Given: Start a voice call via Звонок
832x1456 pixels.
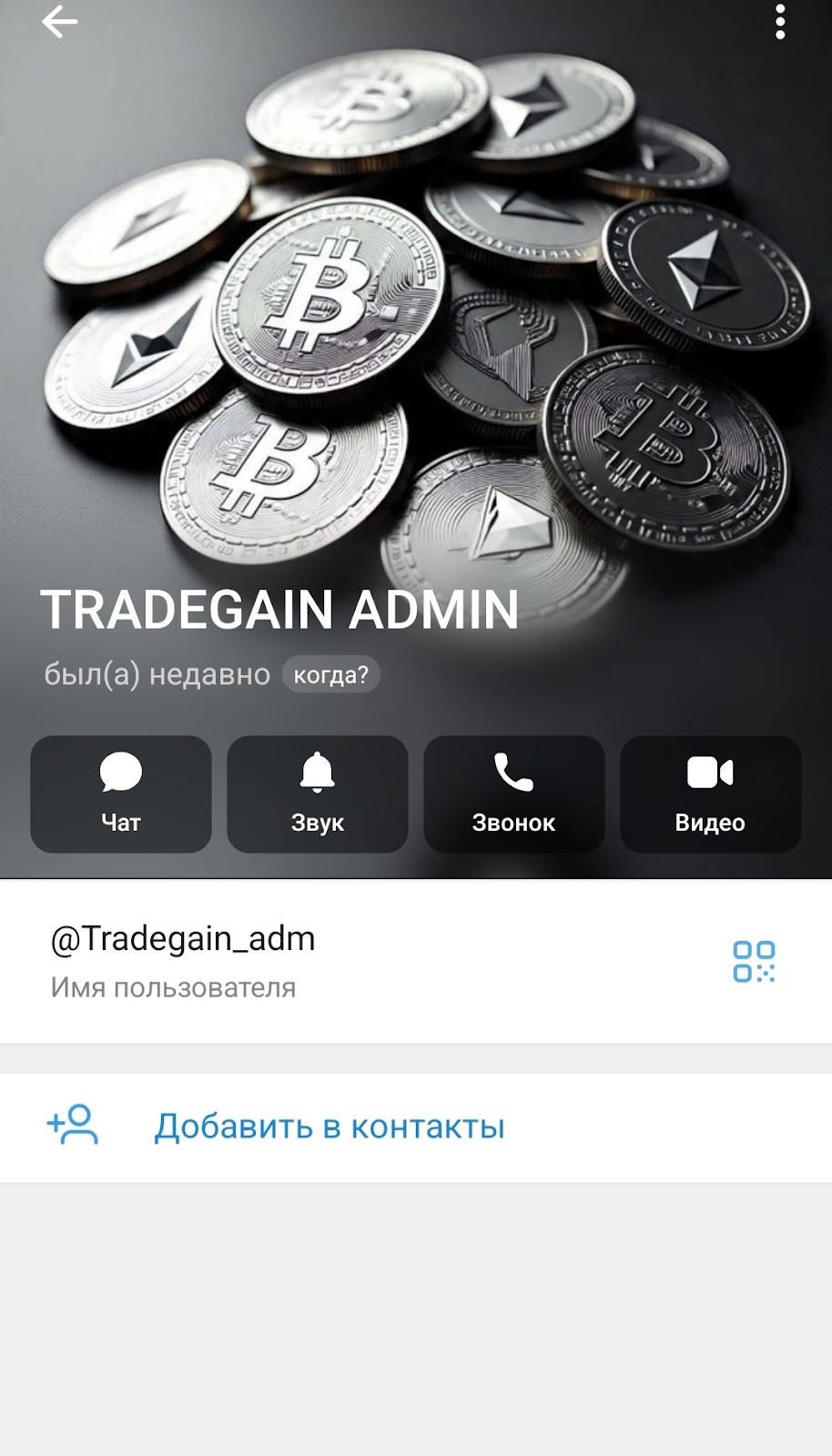Looking at the screenshot, I should pyautogui.click(x=514, y=794).
